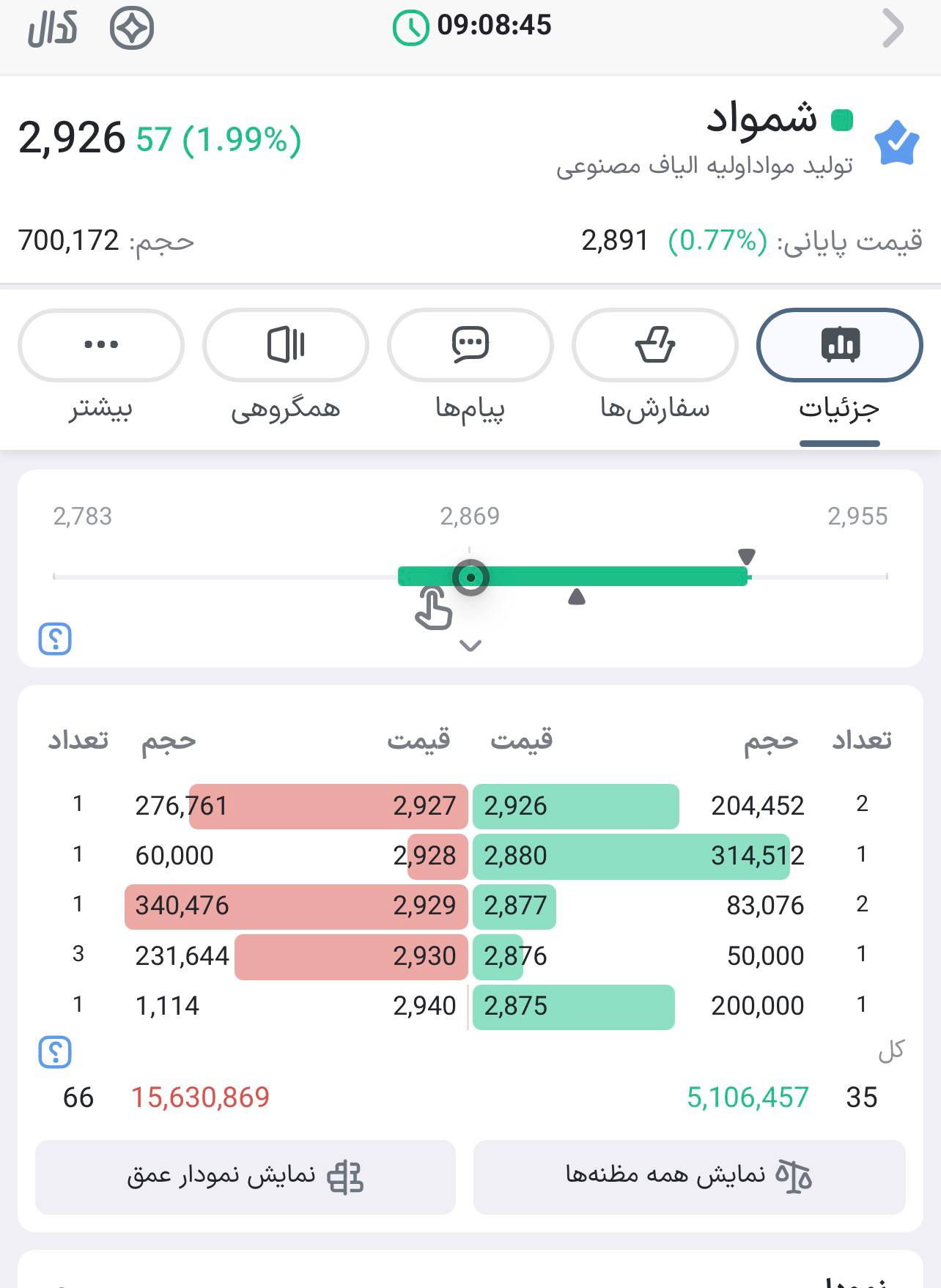Open the compass-star icon in the header
Image resolution: width=941 pixels, height=1288 pixels.
pos(132,29)
